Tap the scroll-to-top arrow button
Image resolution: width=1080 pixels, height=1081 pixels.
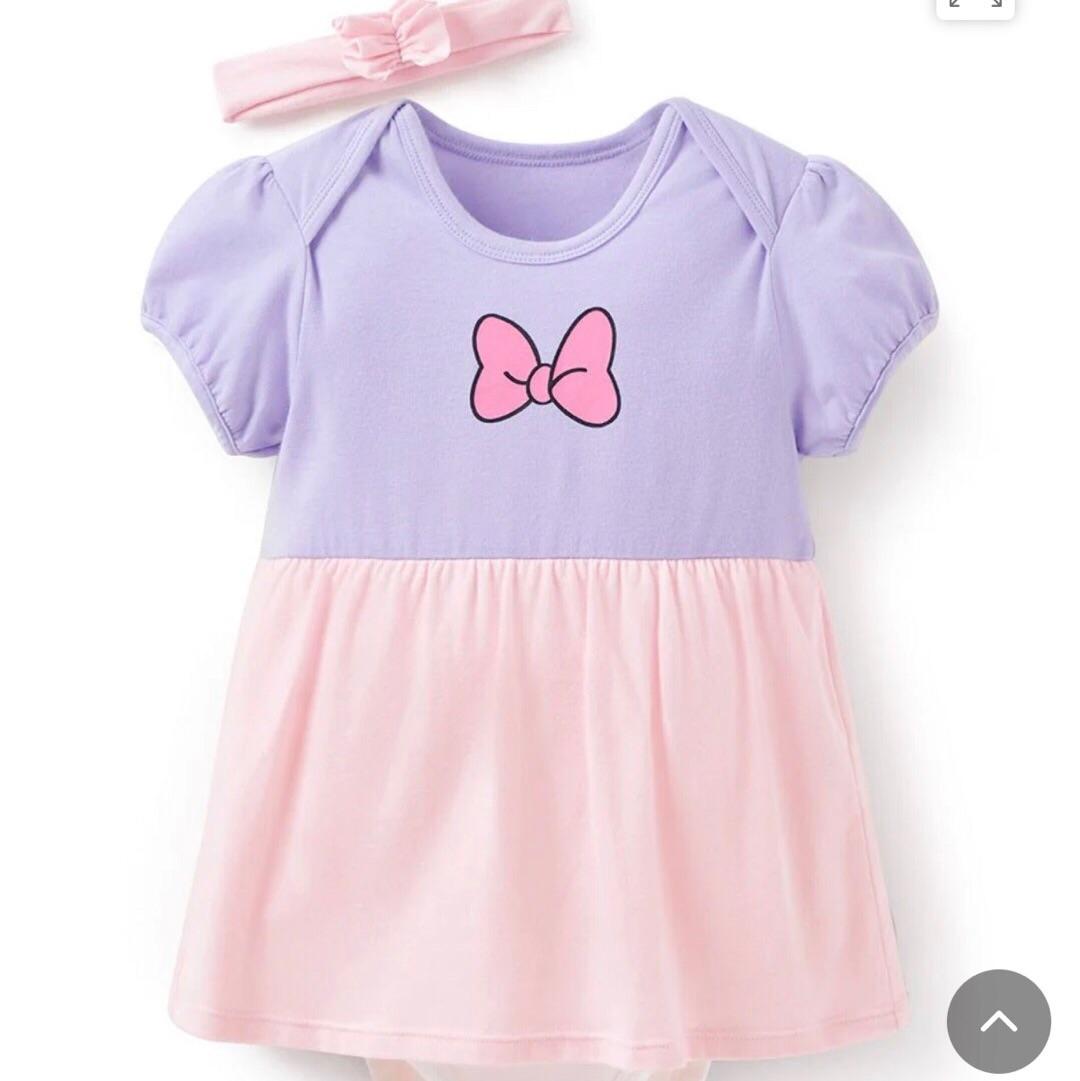point(998,1021)
